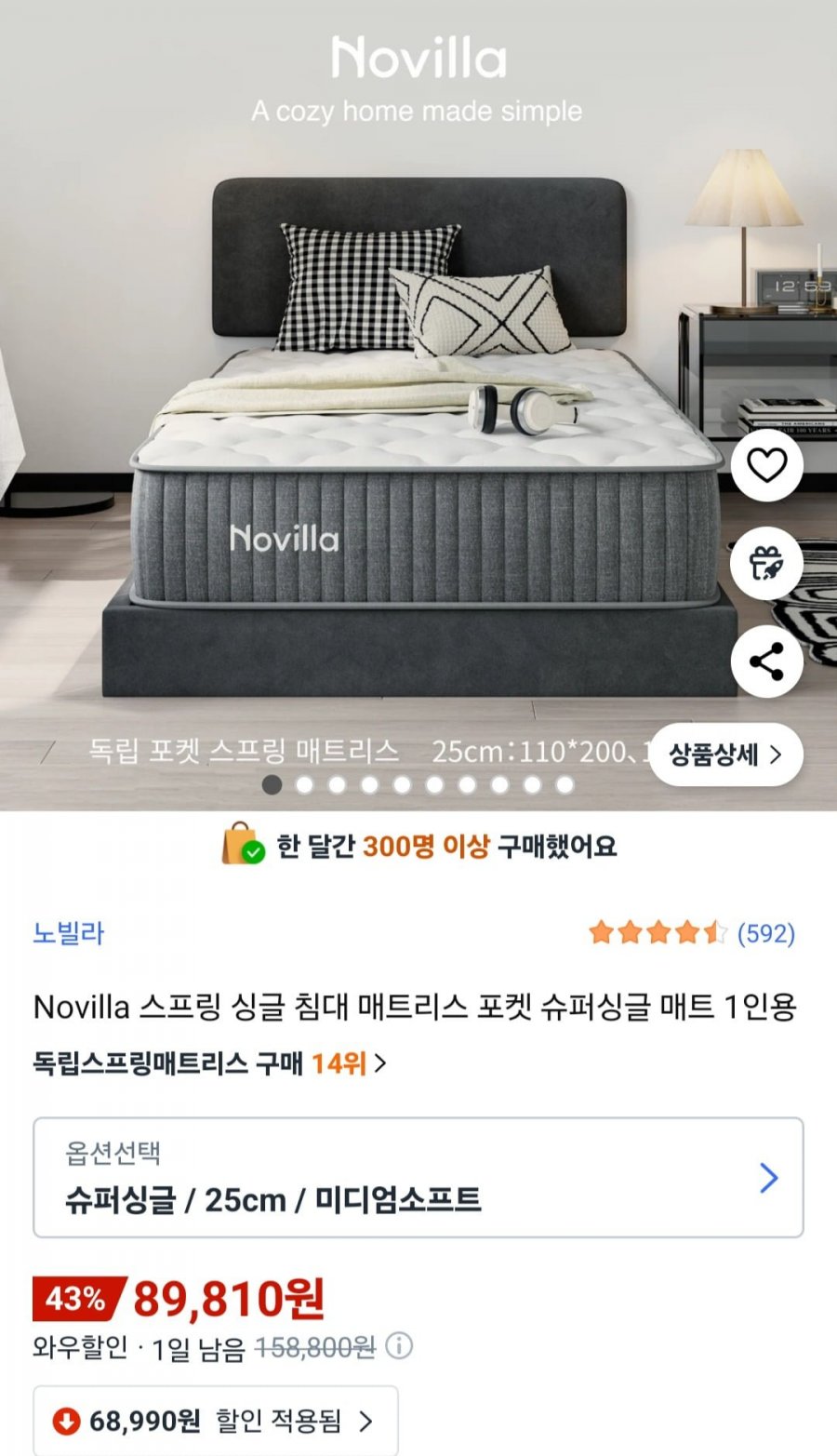Open 상품상세 product details
The height and width of the screenshot is (1456, 837).
click(725, 755)
